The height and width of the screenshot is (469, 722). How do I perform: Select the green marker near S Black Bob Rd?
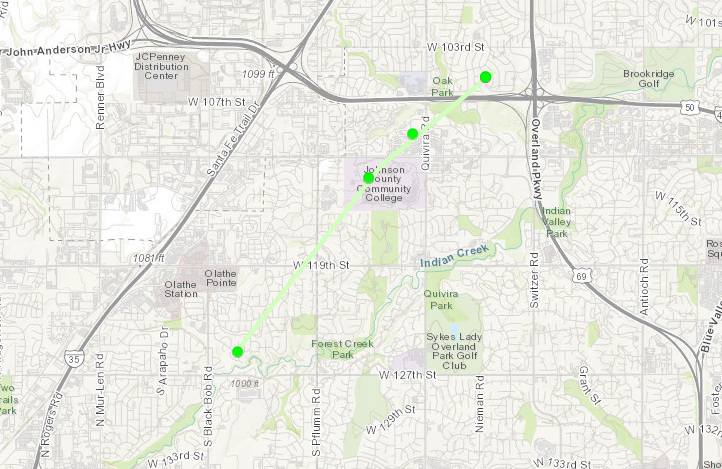[x=238, y=351]
